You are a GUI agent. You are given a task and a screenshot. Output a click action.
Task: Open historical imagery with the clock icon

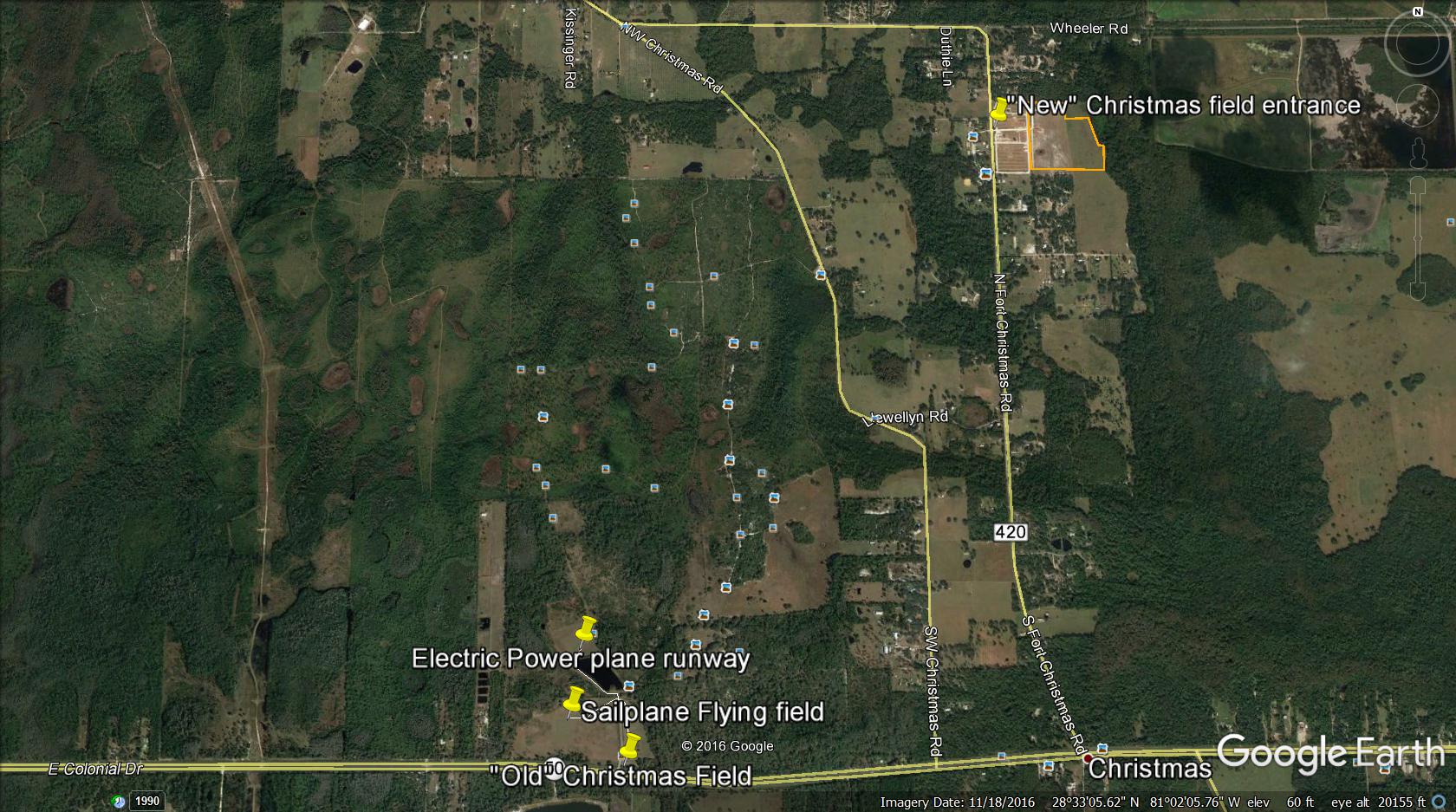coord(119,801)
